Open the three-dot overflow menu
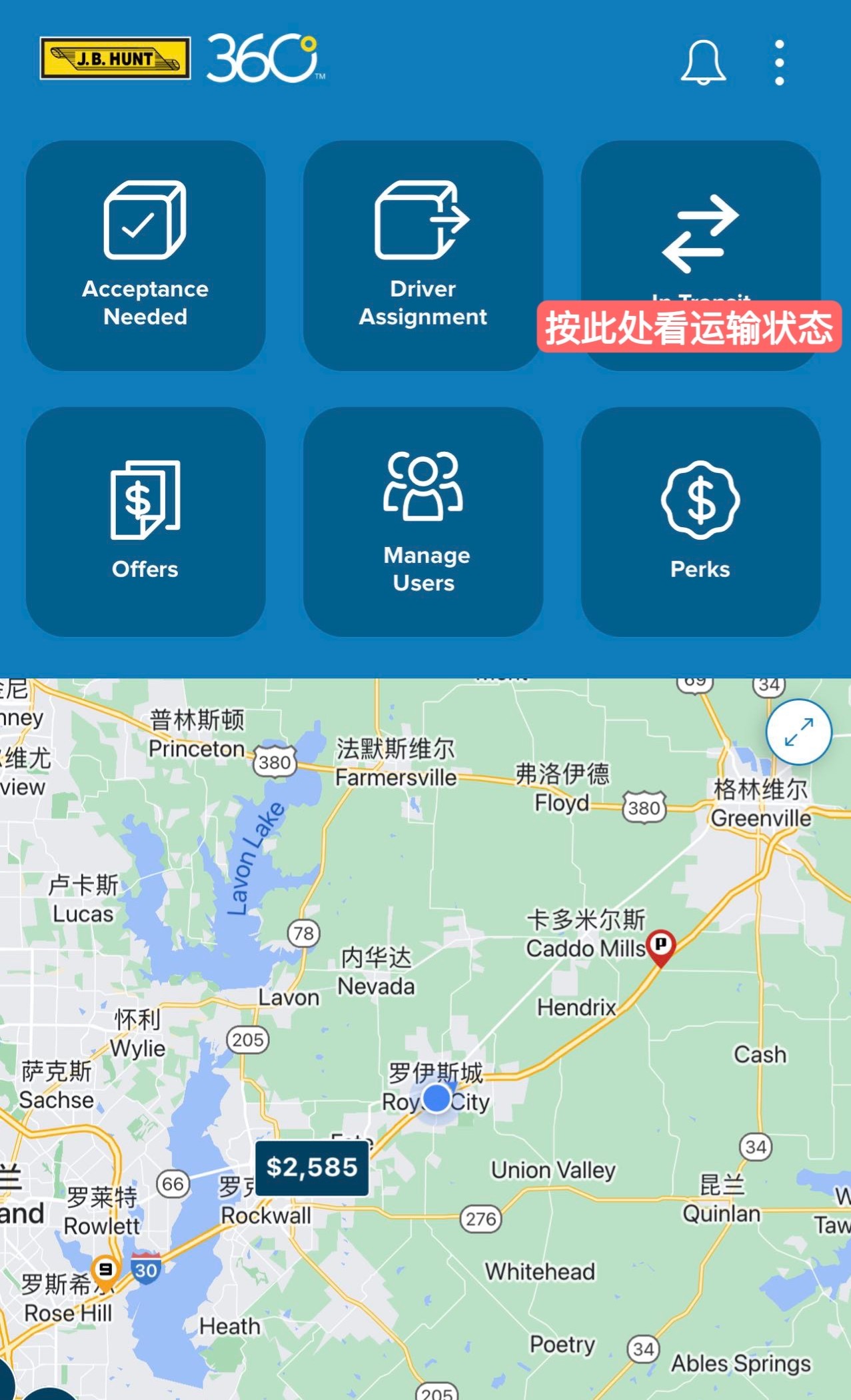 tap(779, 63)
